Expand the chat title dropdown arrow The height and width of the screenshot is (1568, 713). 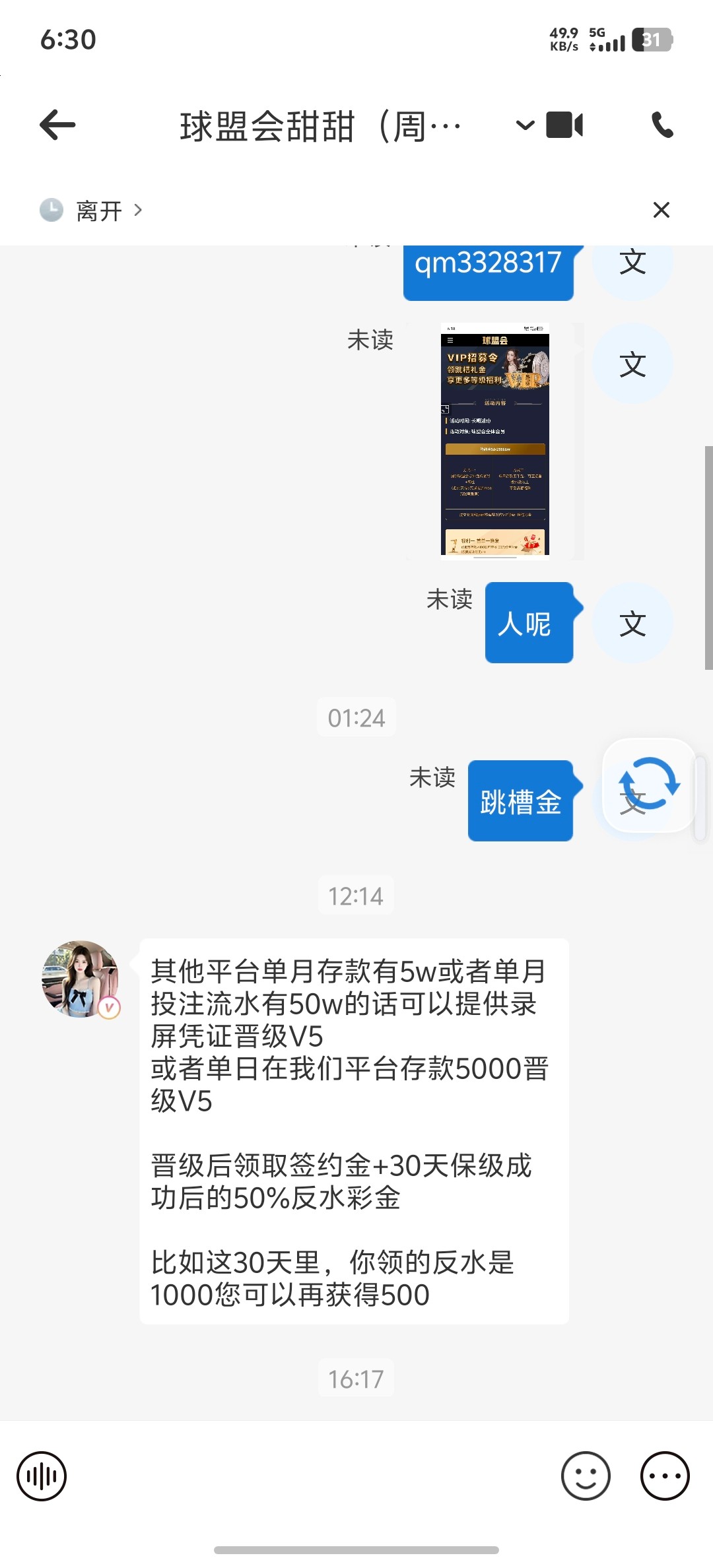click(x=525, y=125)
